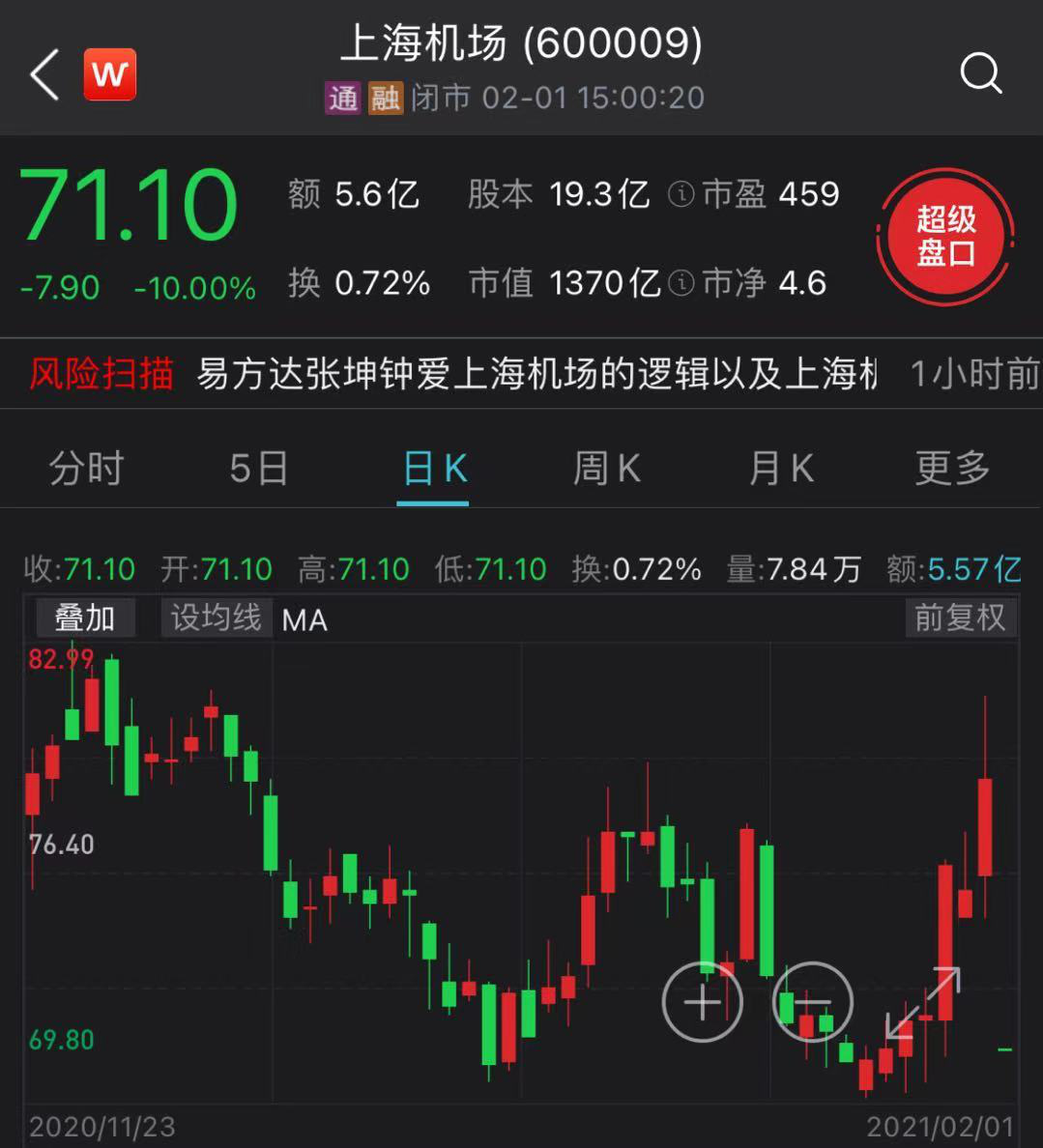Open the 风险扫描 news headline
The image size is (1043, 1148).
pos(536,374)
